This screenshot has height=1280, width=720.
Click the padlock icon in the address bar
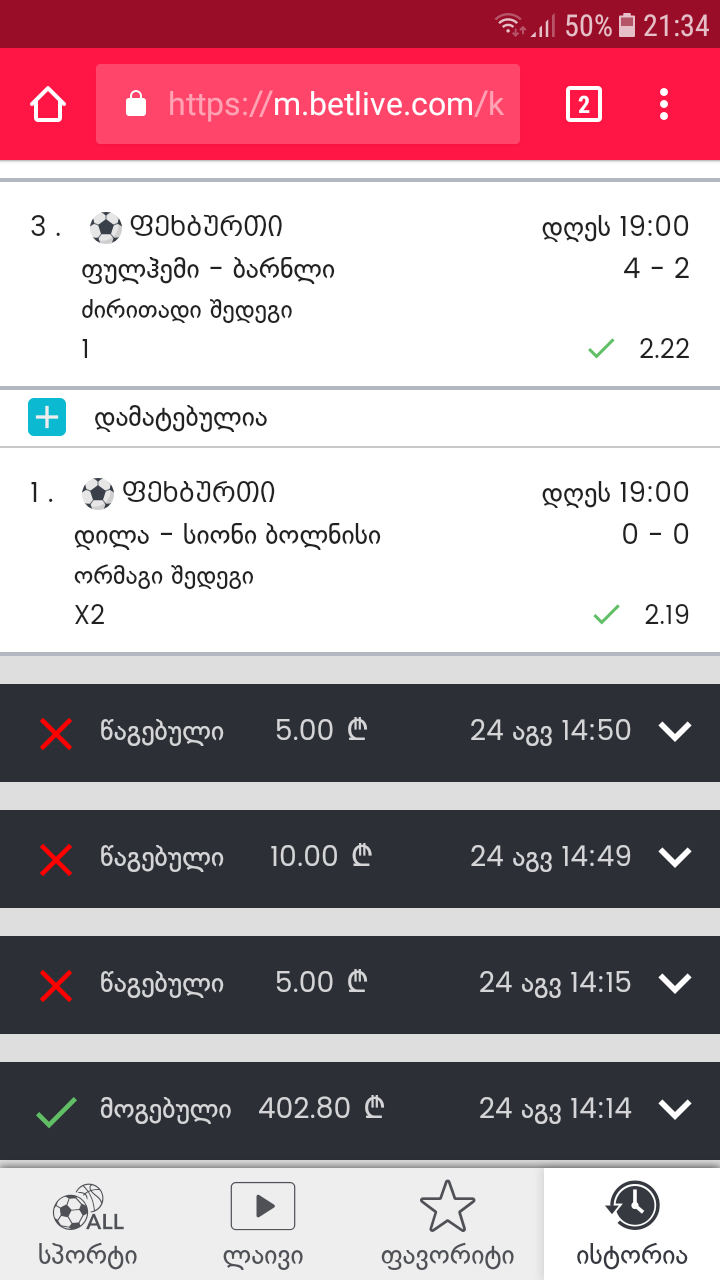[135, 103]
